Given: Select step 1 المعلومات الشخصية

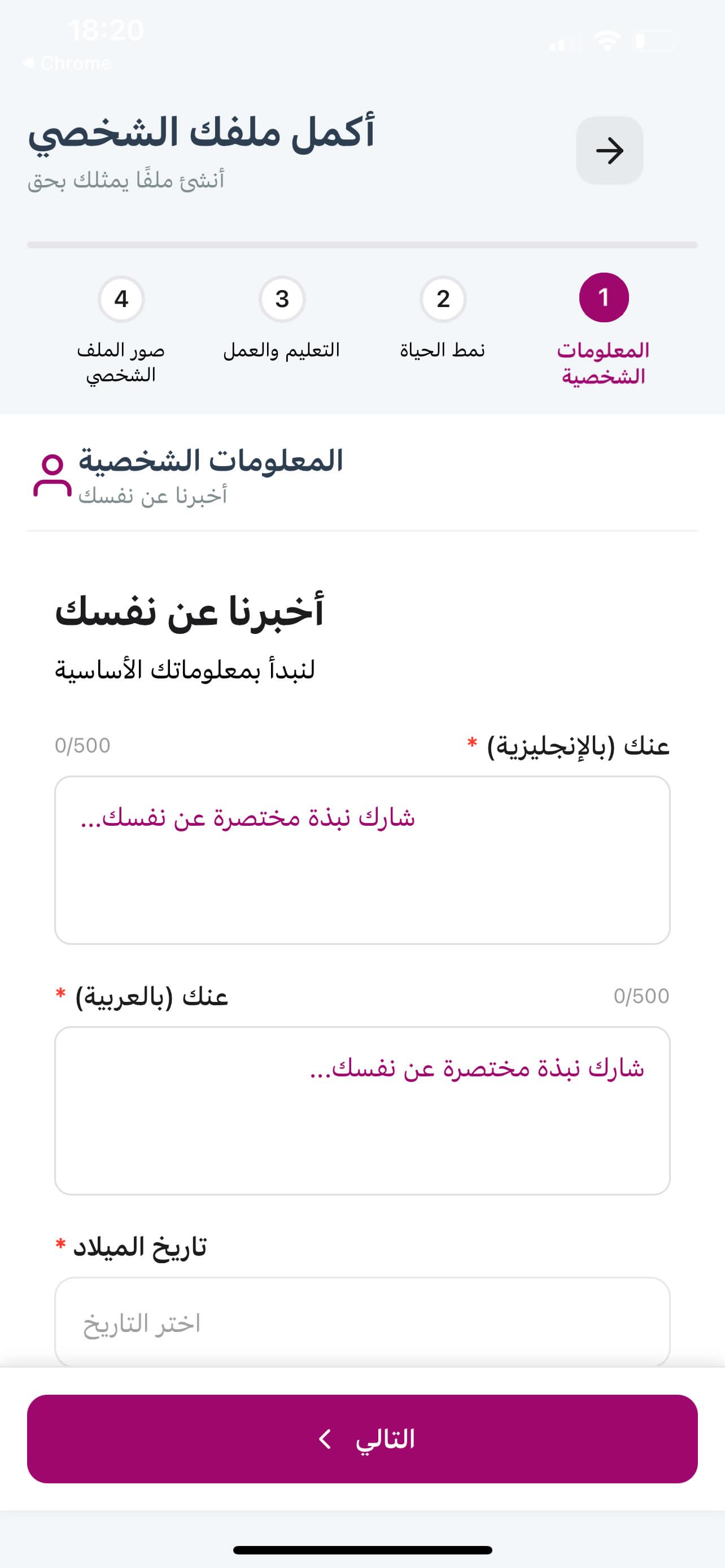Looking at the screenshot, I should (x=603, y=297).
